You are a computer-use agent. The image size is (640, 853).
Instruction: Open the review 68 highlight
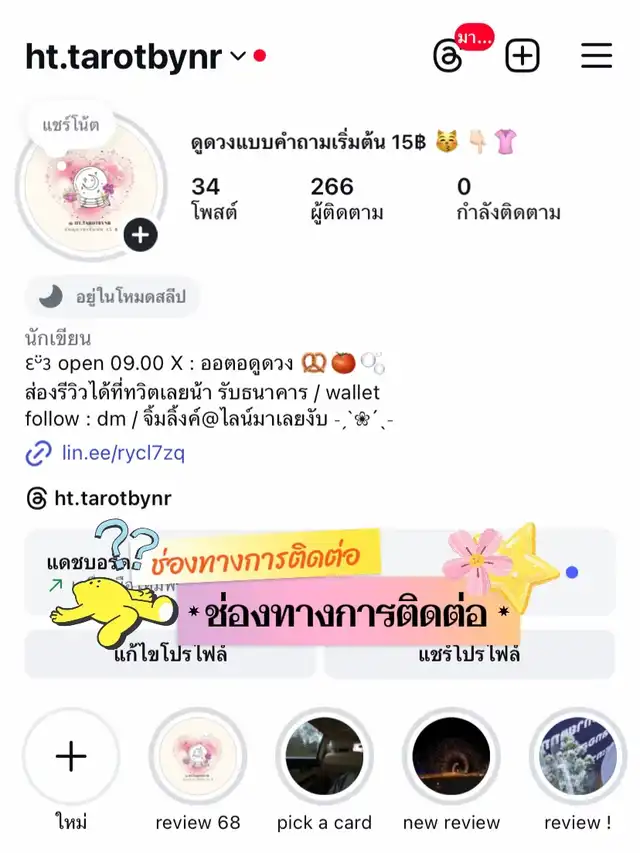[x=198, y=757]
